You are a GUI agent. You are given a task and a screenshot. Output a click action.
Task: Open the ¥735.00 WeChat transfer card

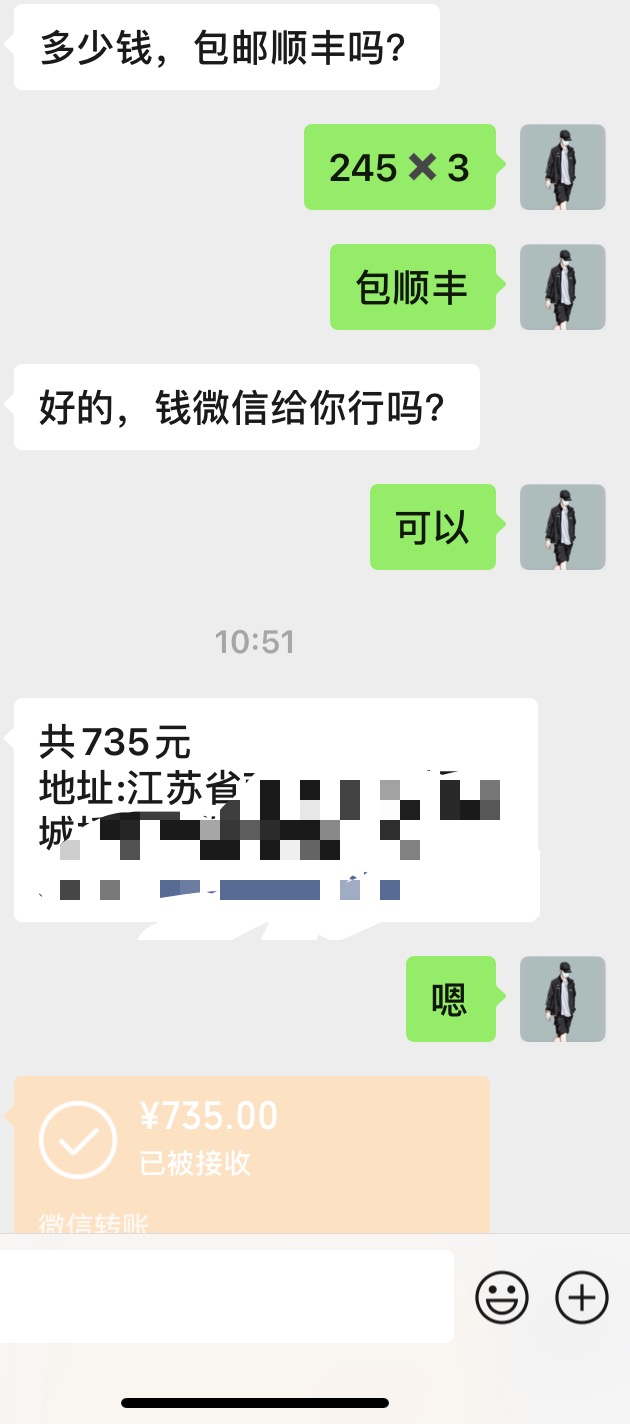pyautogui.click(x=251, y=1155)
